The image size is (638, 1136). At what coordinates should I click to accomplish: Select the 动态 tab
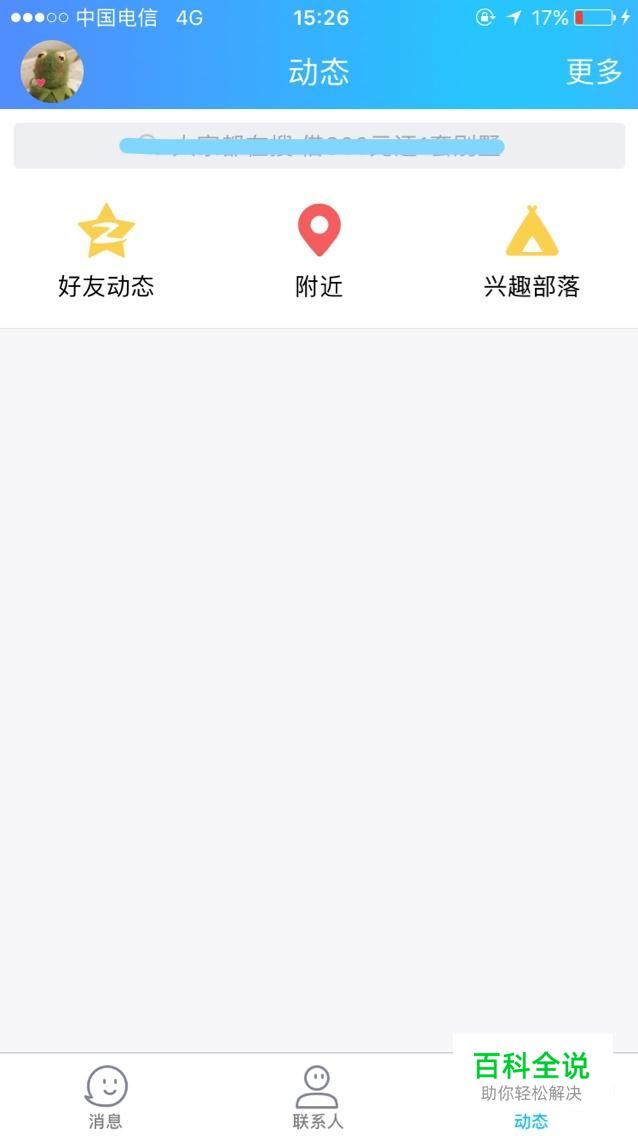[x=531, y=1110]
